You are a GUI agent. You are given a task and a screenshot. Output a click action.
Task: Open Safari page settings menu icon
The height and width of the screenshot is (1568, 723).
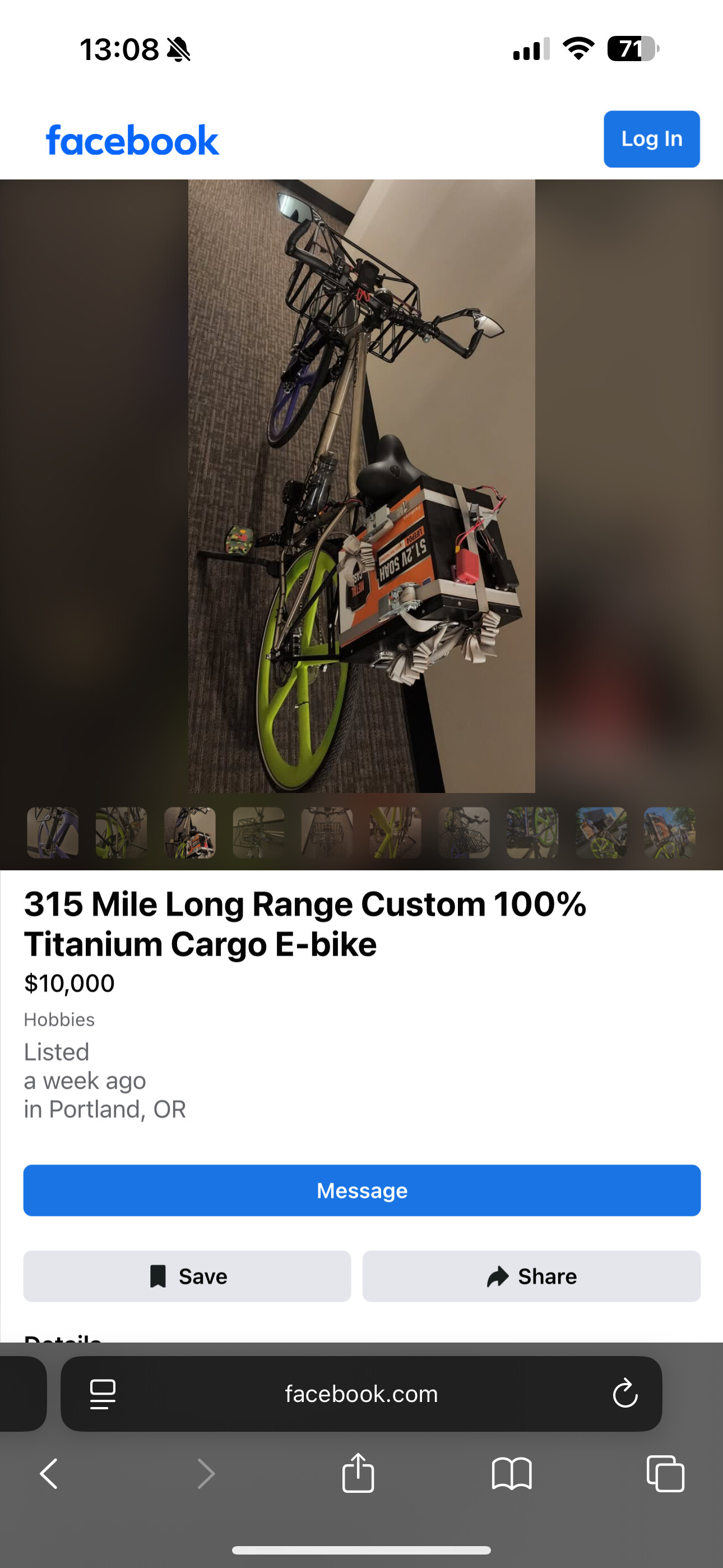point(102,1393)
